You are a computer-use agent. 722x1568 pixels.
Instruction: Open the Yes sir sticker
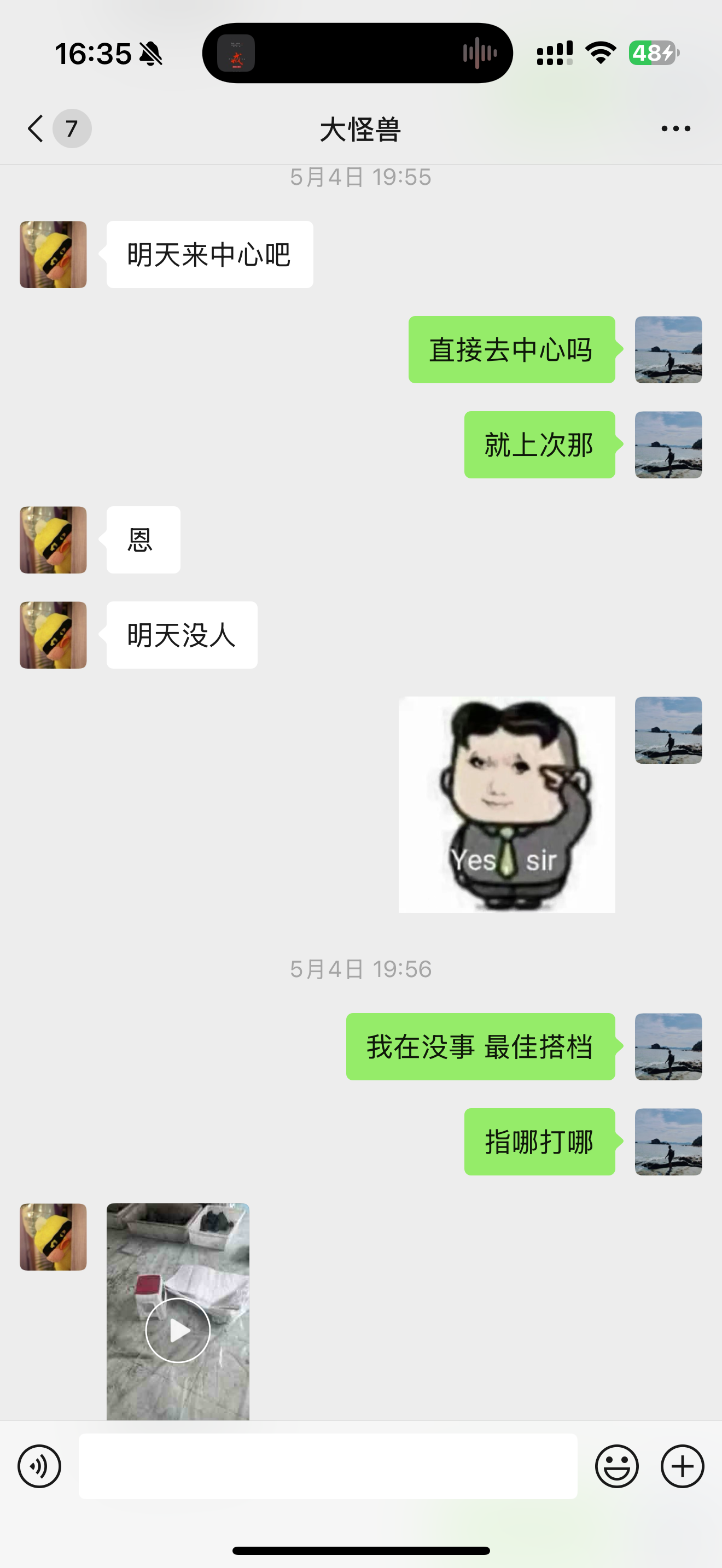506,804
